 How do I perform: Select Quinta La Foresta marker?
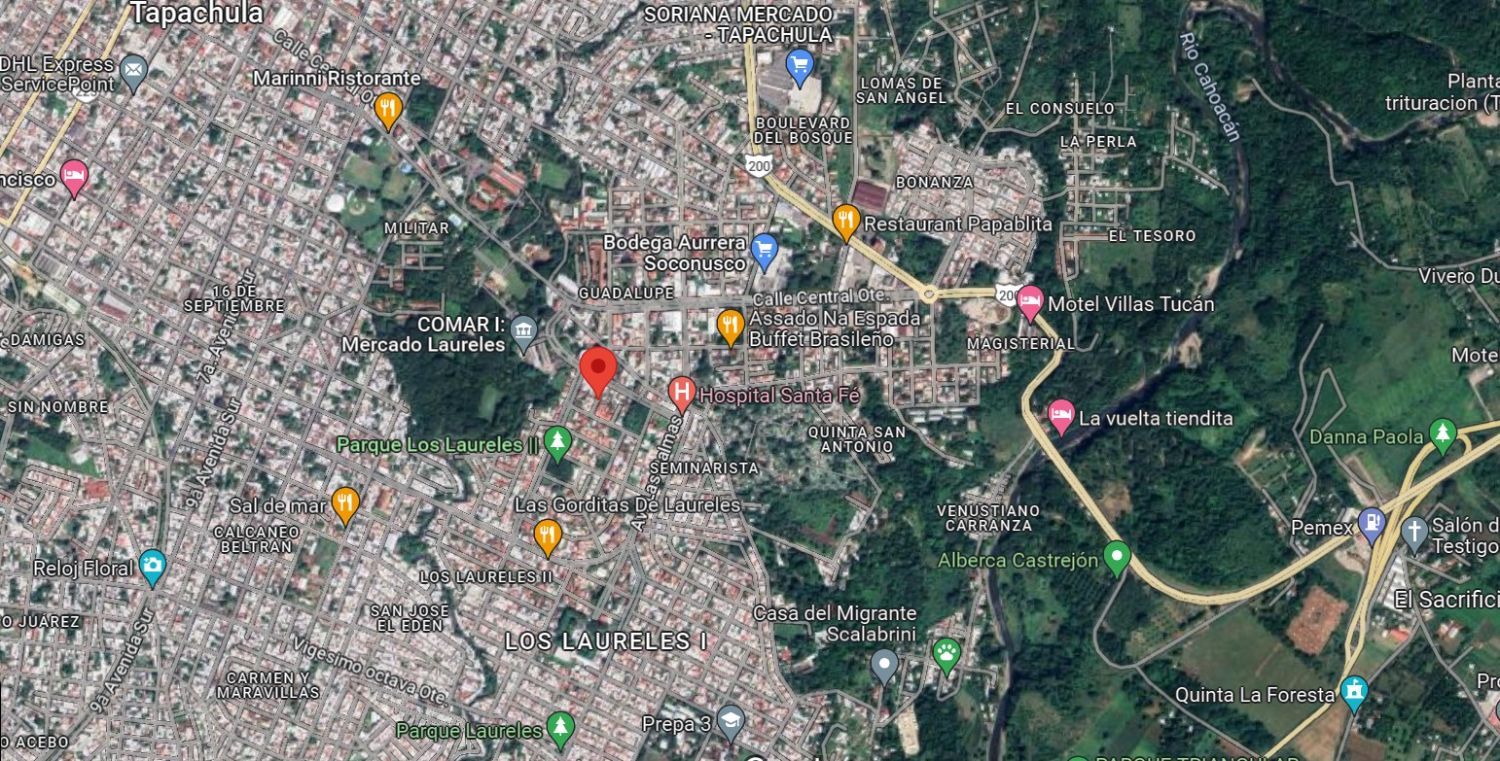1354,692
